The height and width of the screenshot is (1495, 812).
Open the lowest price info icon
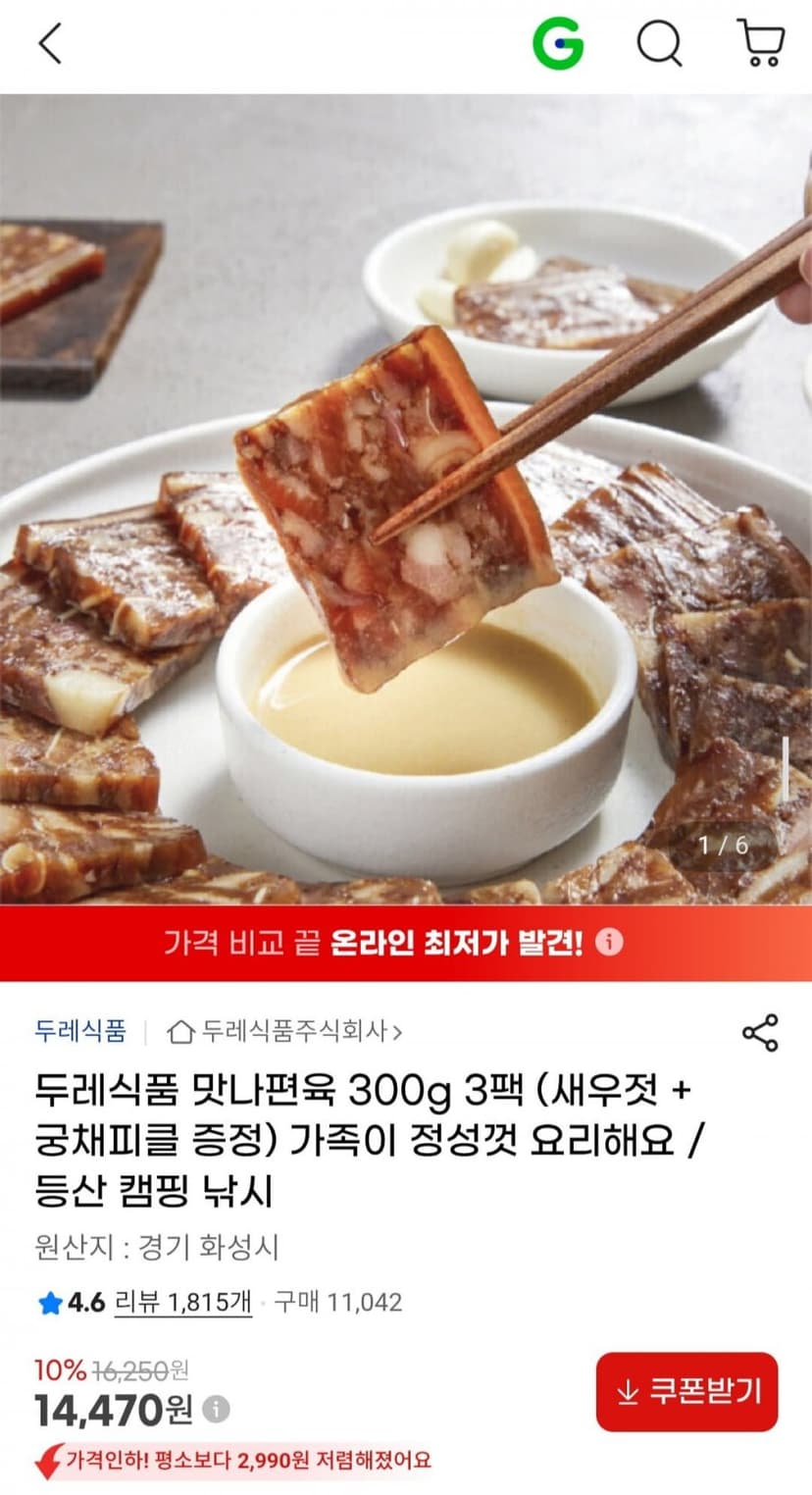(609, 943)
